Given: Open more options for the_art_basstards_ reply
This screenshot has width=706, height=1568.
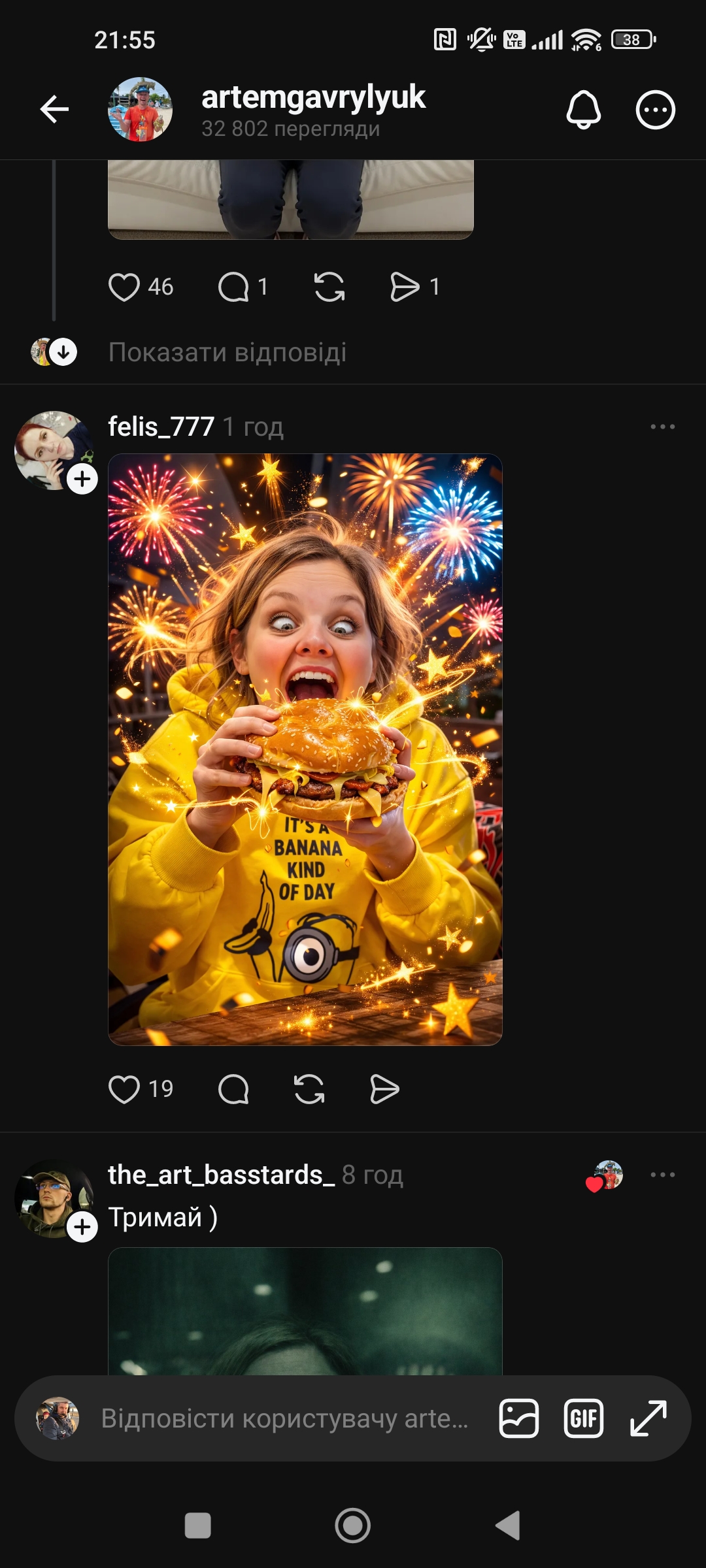Looking at the screenshot, I should 662,1175.
